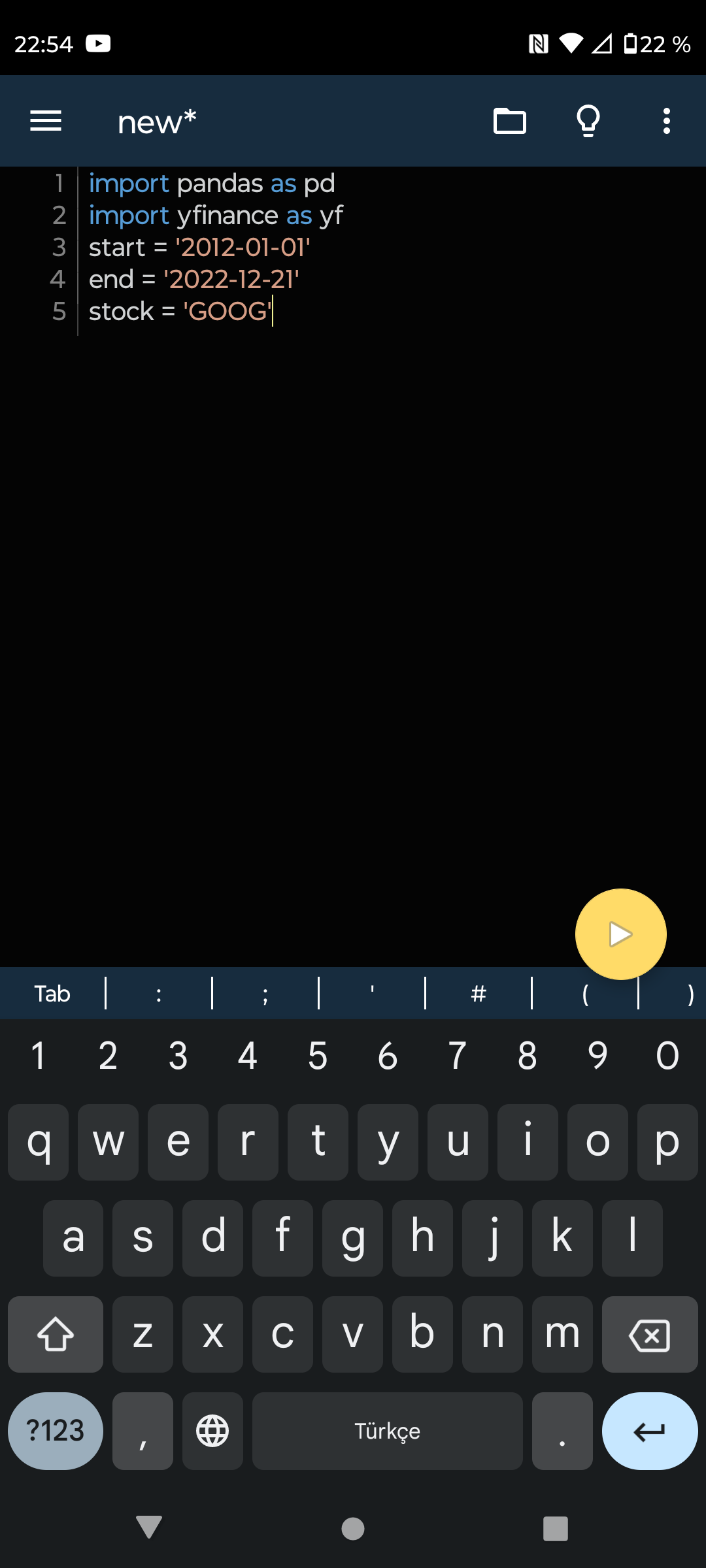
Task: Insert an opening parenthesis quick key
Action: point(585,993)
